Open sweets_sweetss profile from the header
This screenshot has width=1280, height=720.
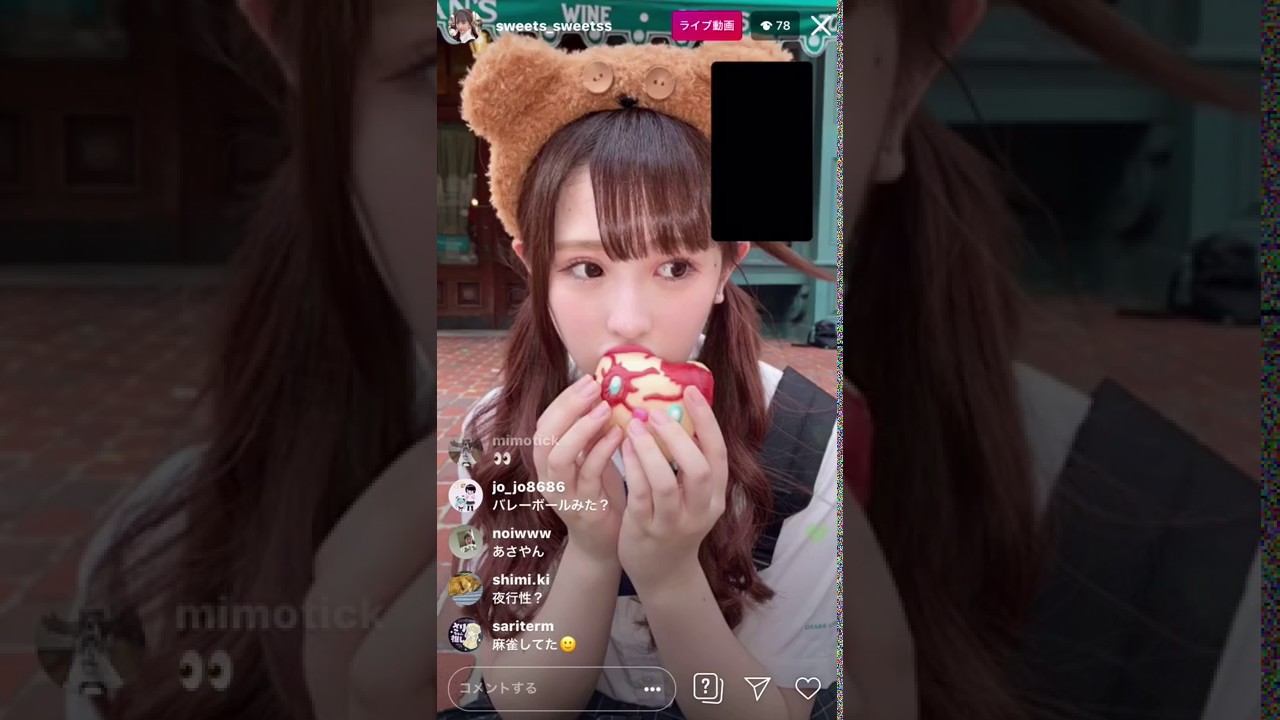(553, 26)
